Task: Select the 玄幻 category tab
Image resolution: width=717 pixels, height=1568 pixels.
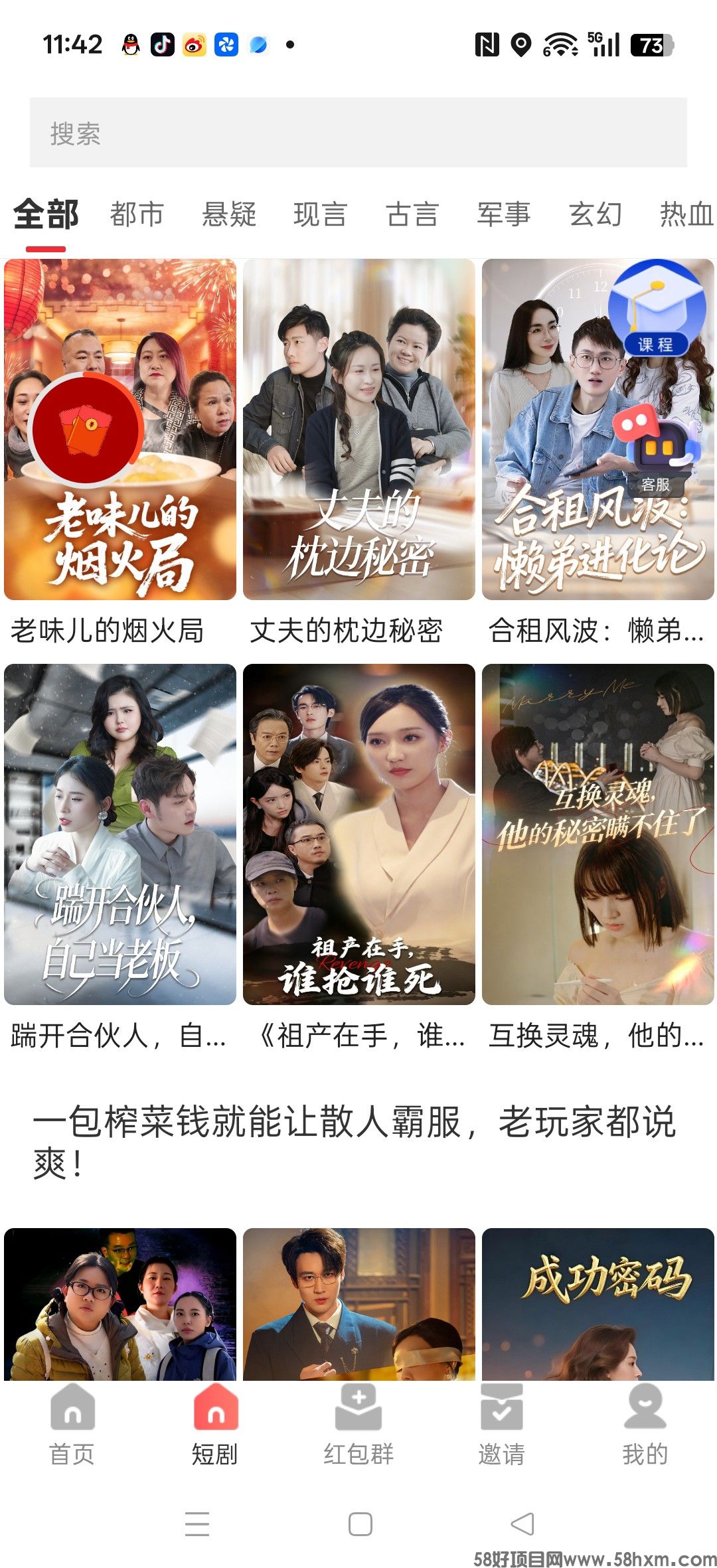Action: (596, 214)
